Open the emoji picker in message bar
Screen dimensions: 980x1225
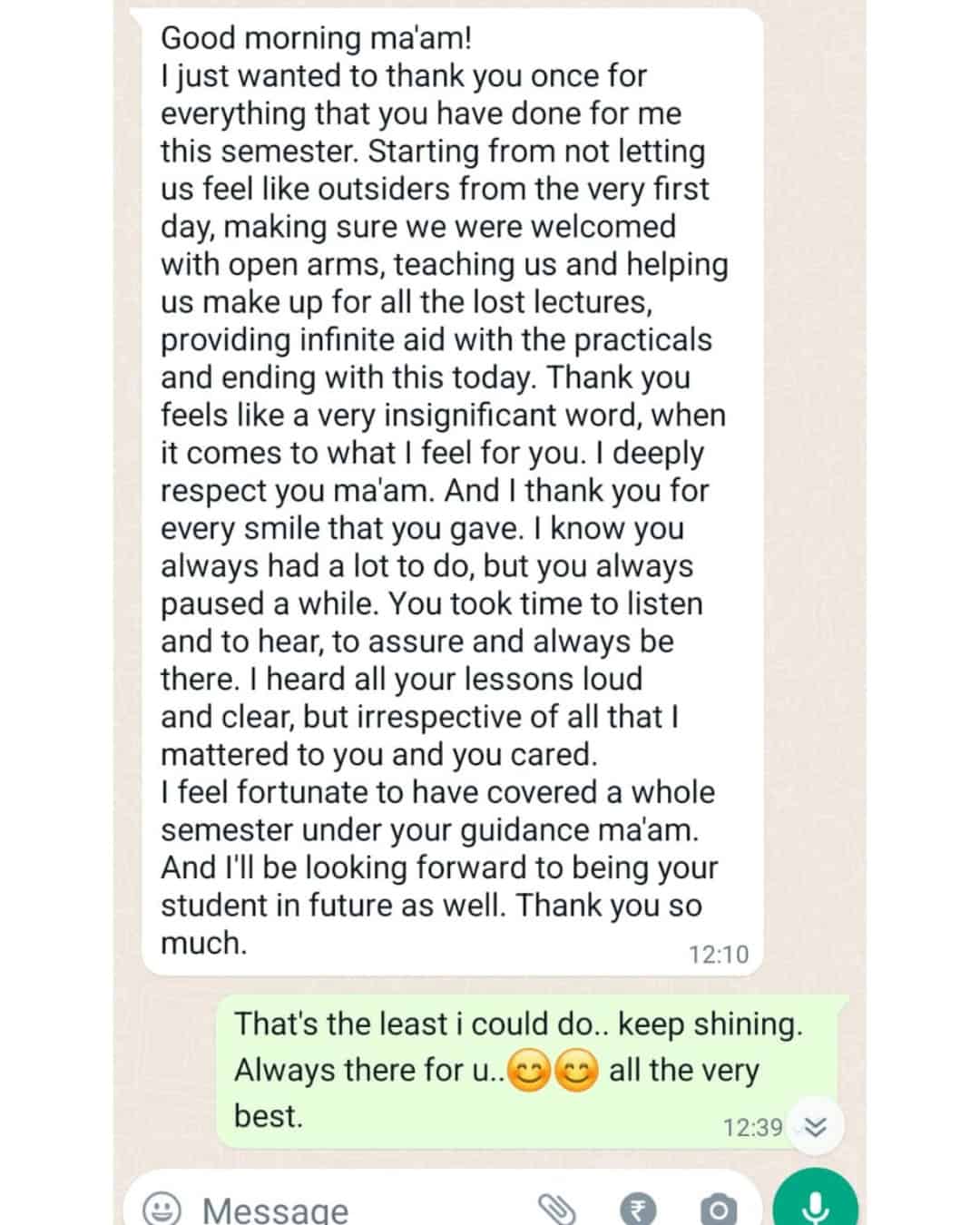pyautogui.click(x=163, y=1209)
